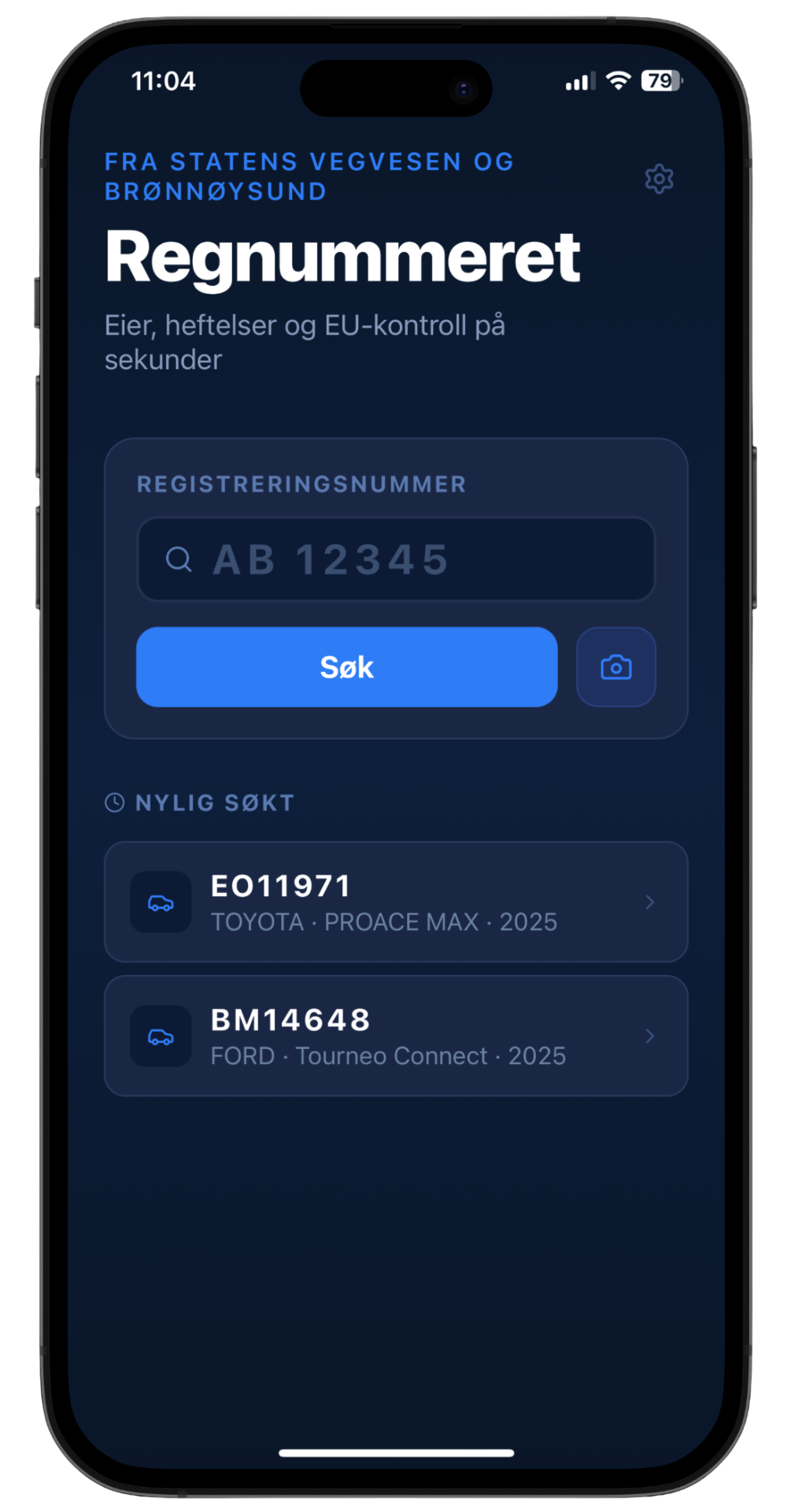Screen dimensions: 791x1512
Task: Tap the blue Søk button
Action: pos(347,667)
